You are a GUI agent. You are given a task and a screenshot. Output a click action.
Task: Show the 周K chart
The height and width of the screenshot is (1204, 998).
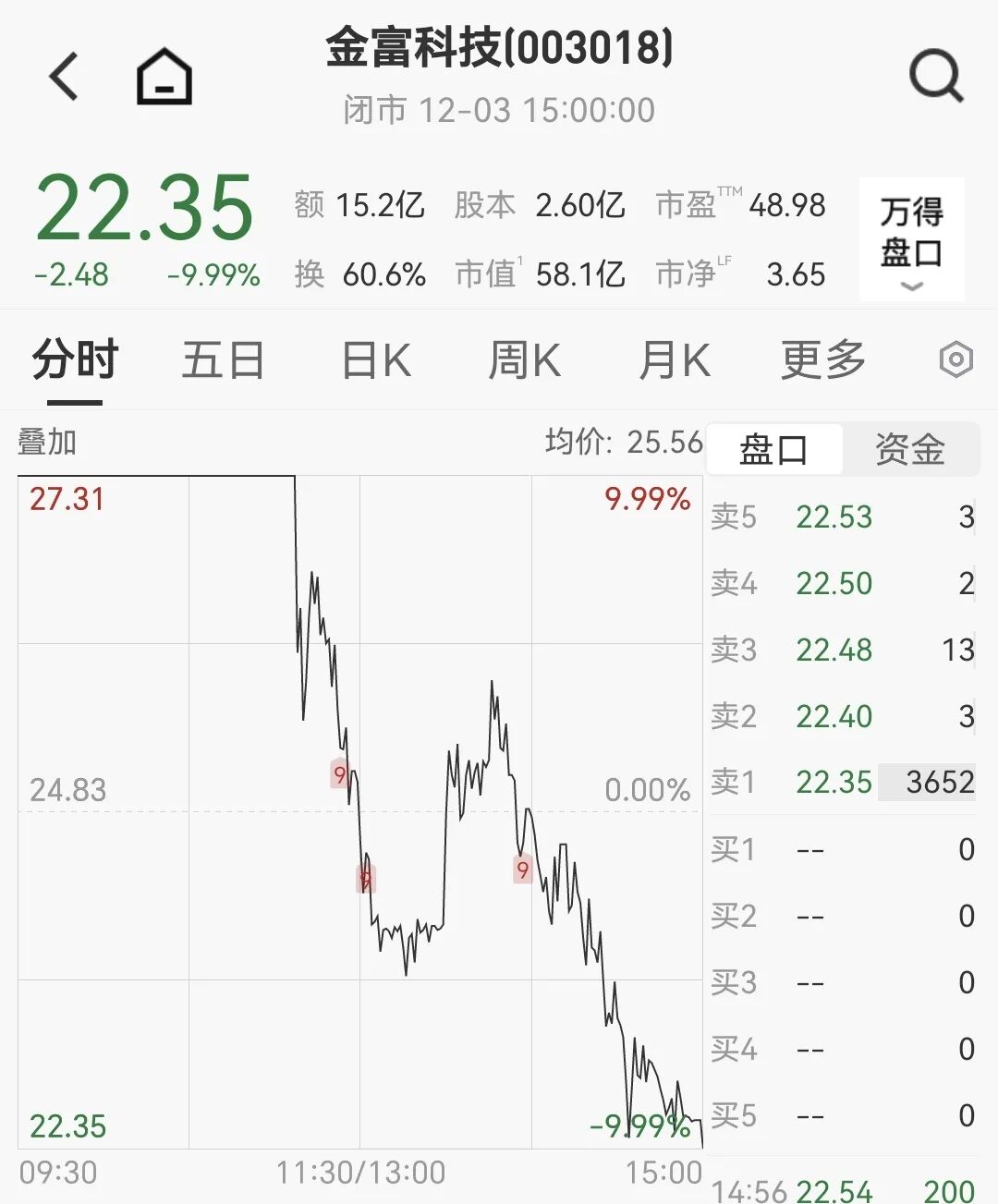coord(524,360)
